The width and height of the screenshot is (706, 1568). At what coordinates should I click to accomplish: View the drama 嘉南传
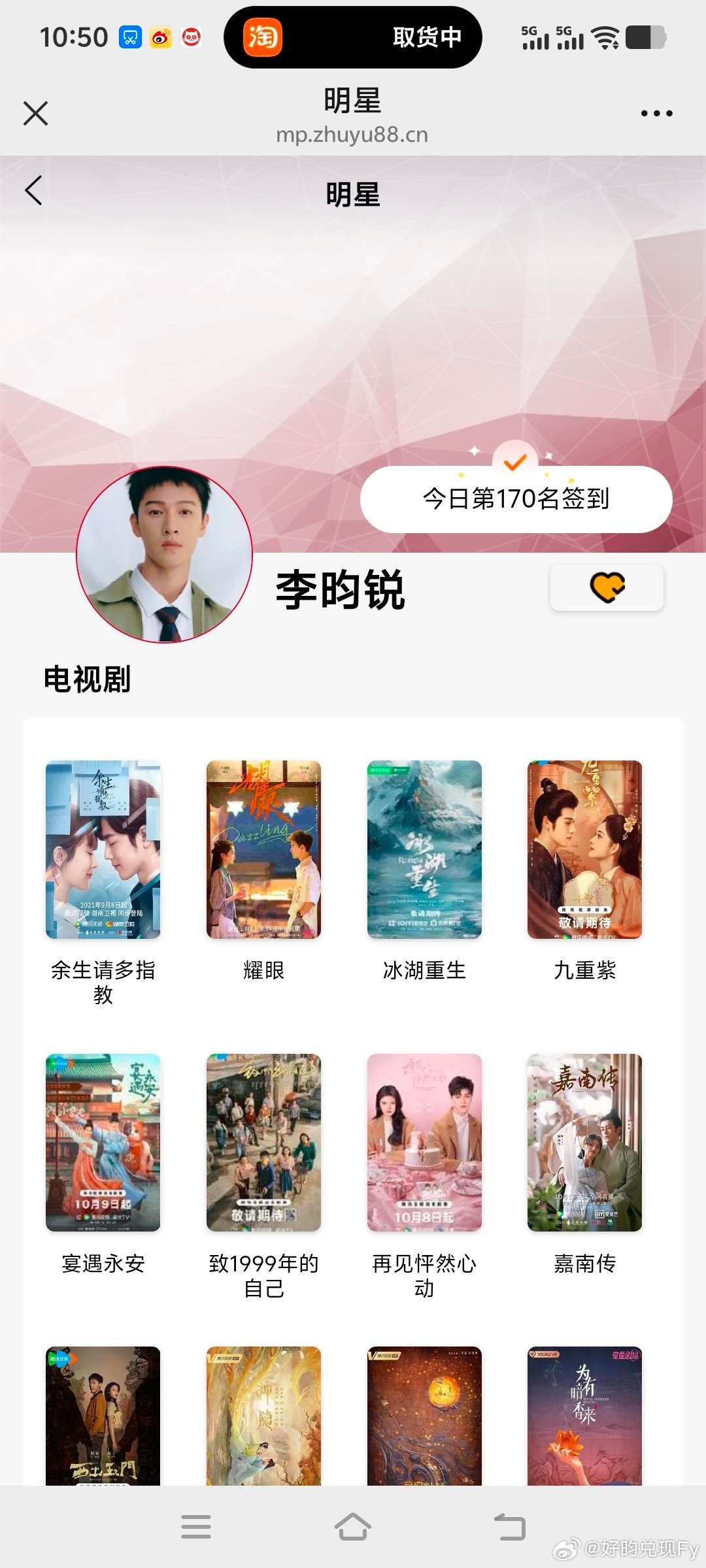(584, 1164)
